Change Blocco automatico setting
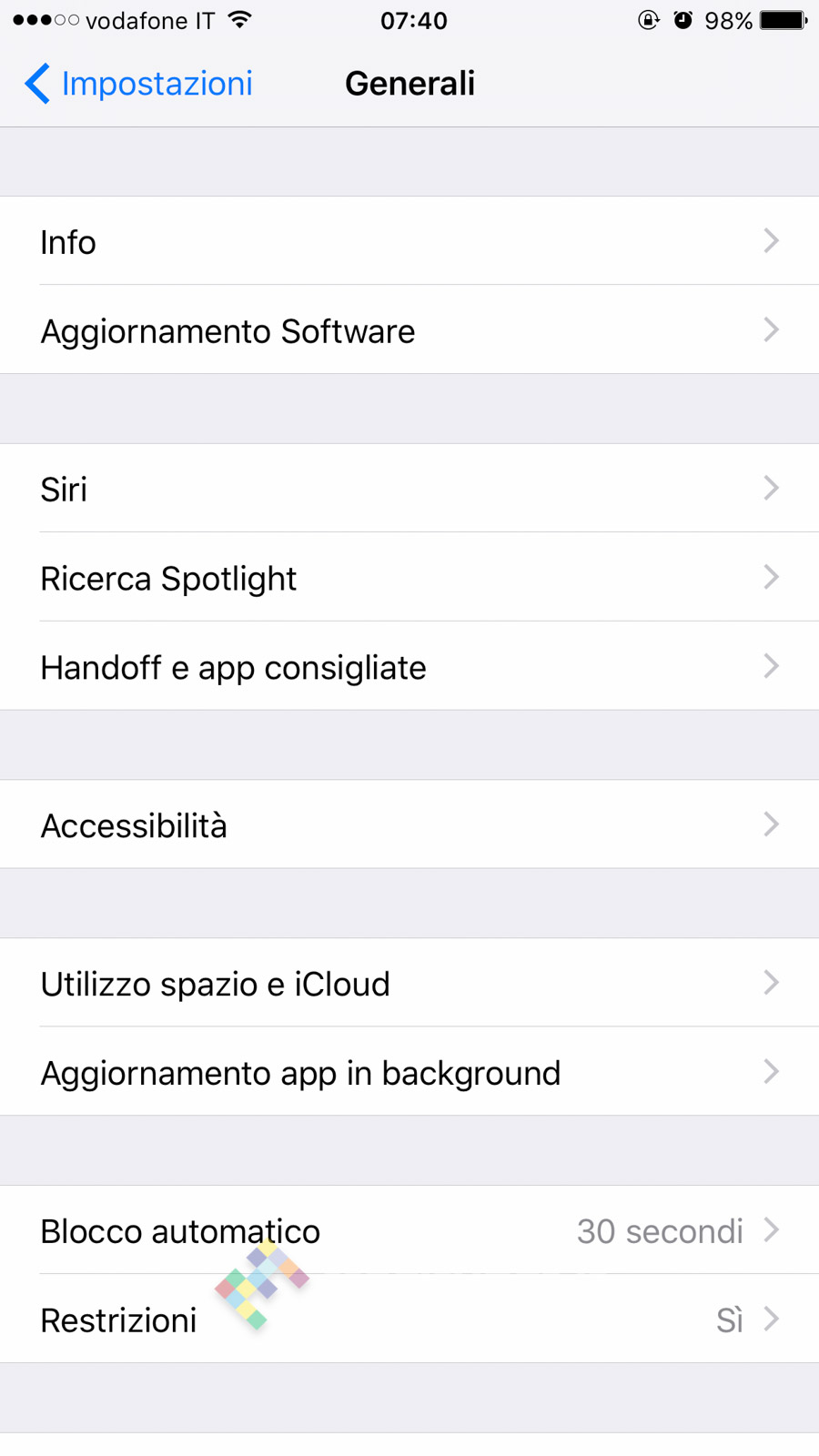 tap(409, 1230)
